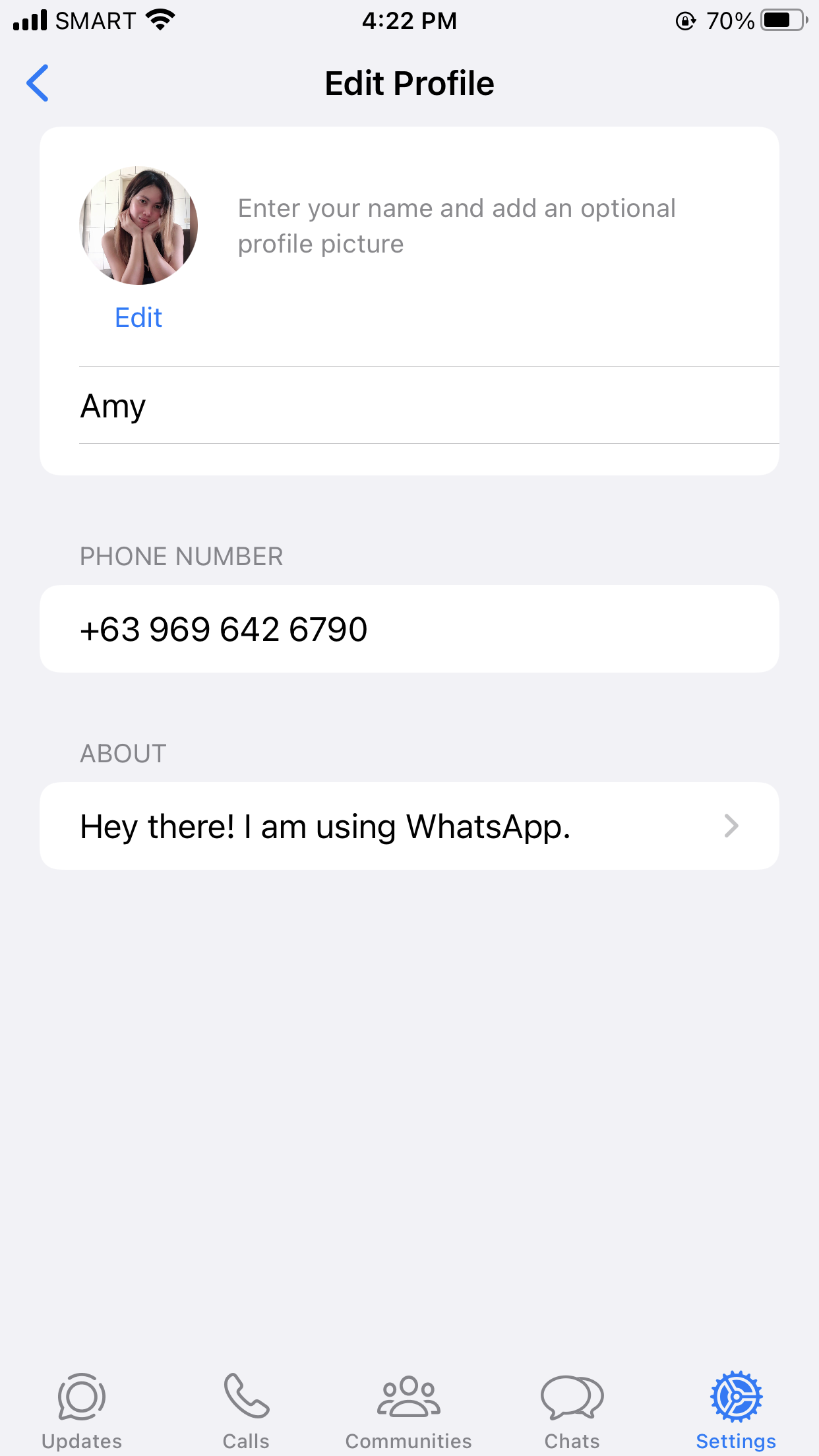Open the phone number row
The image size is (819, 1456).
pyautogui.click(x=409, y=629)
